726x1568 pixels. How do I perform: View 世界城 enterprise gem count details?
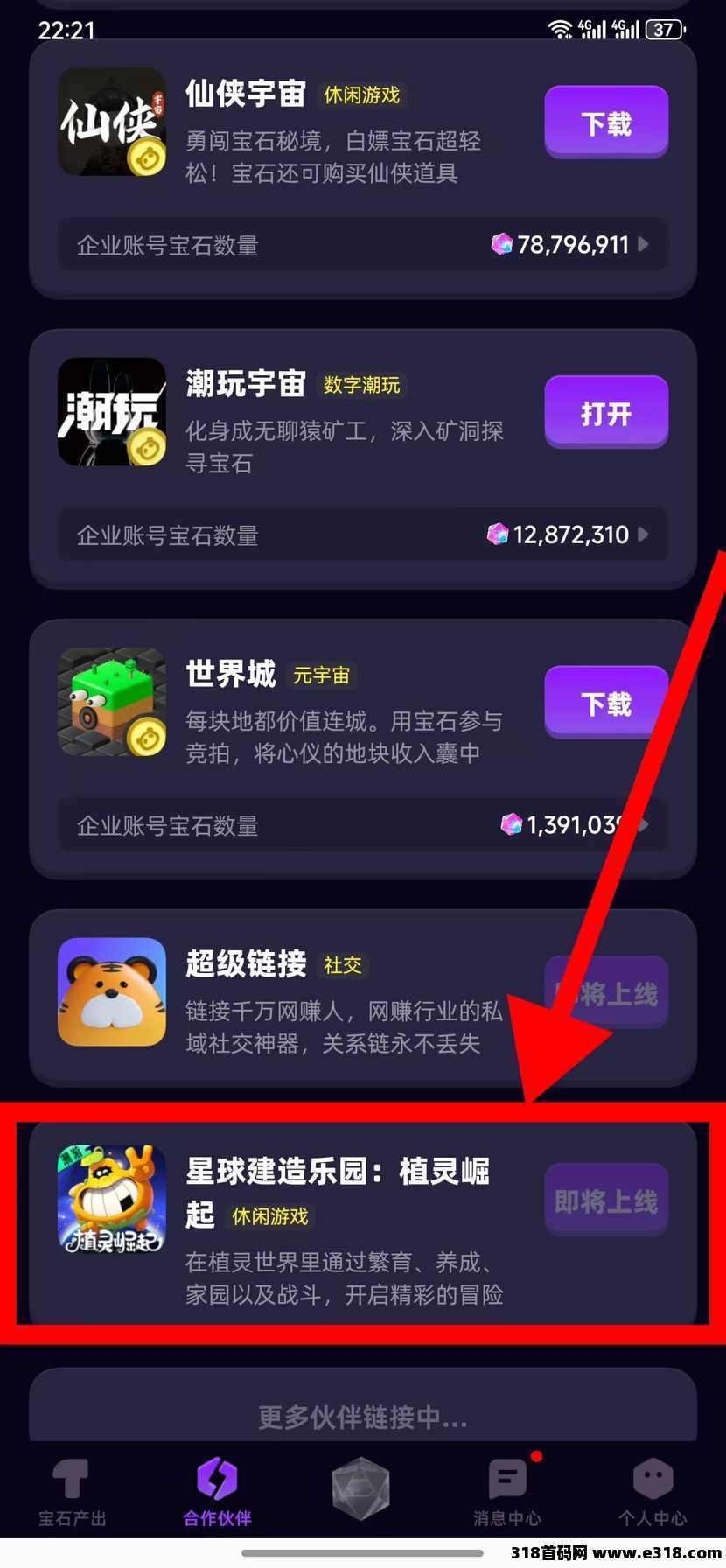click(362, 825)
